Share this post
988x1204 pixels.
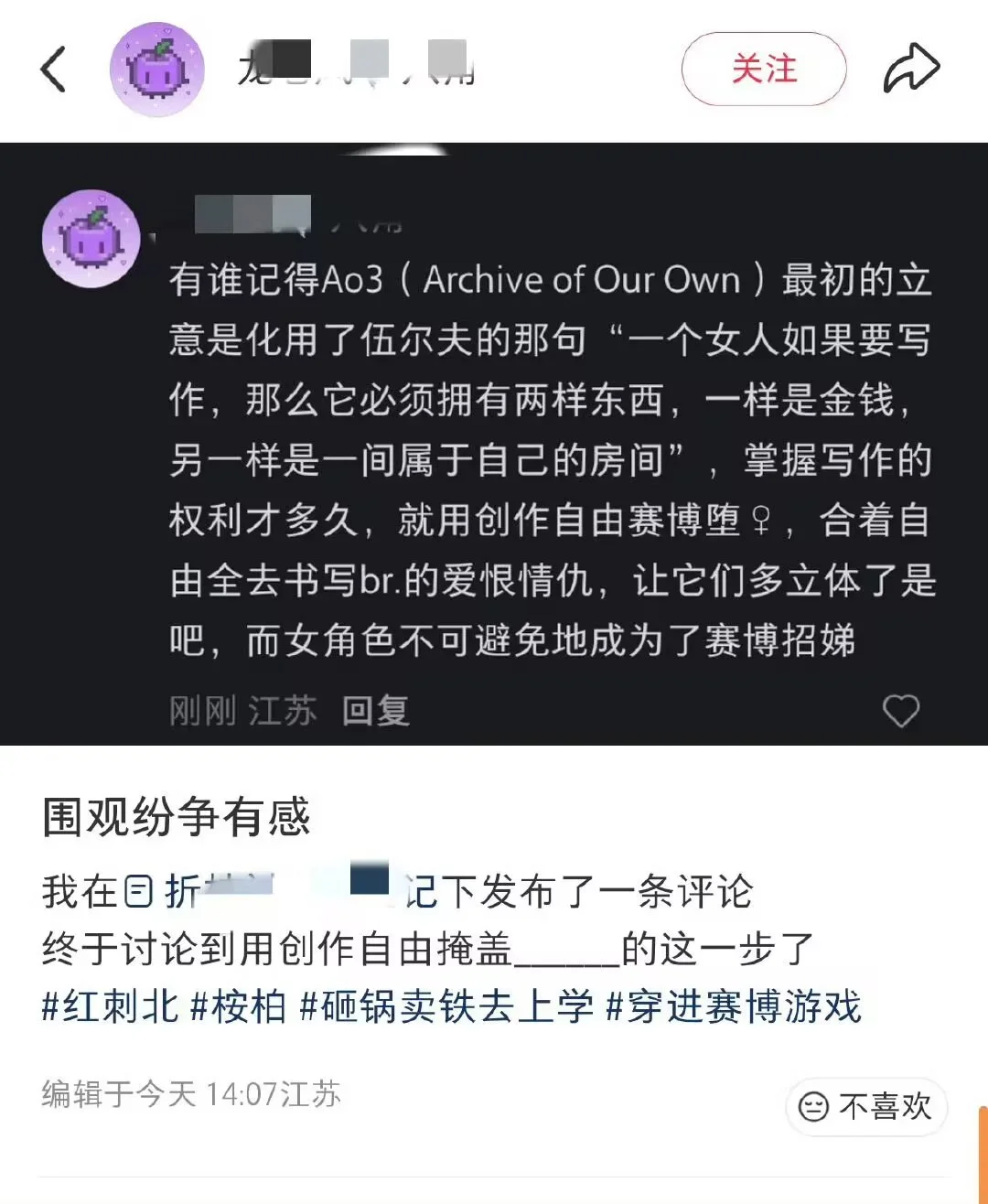point(911,70)
